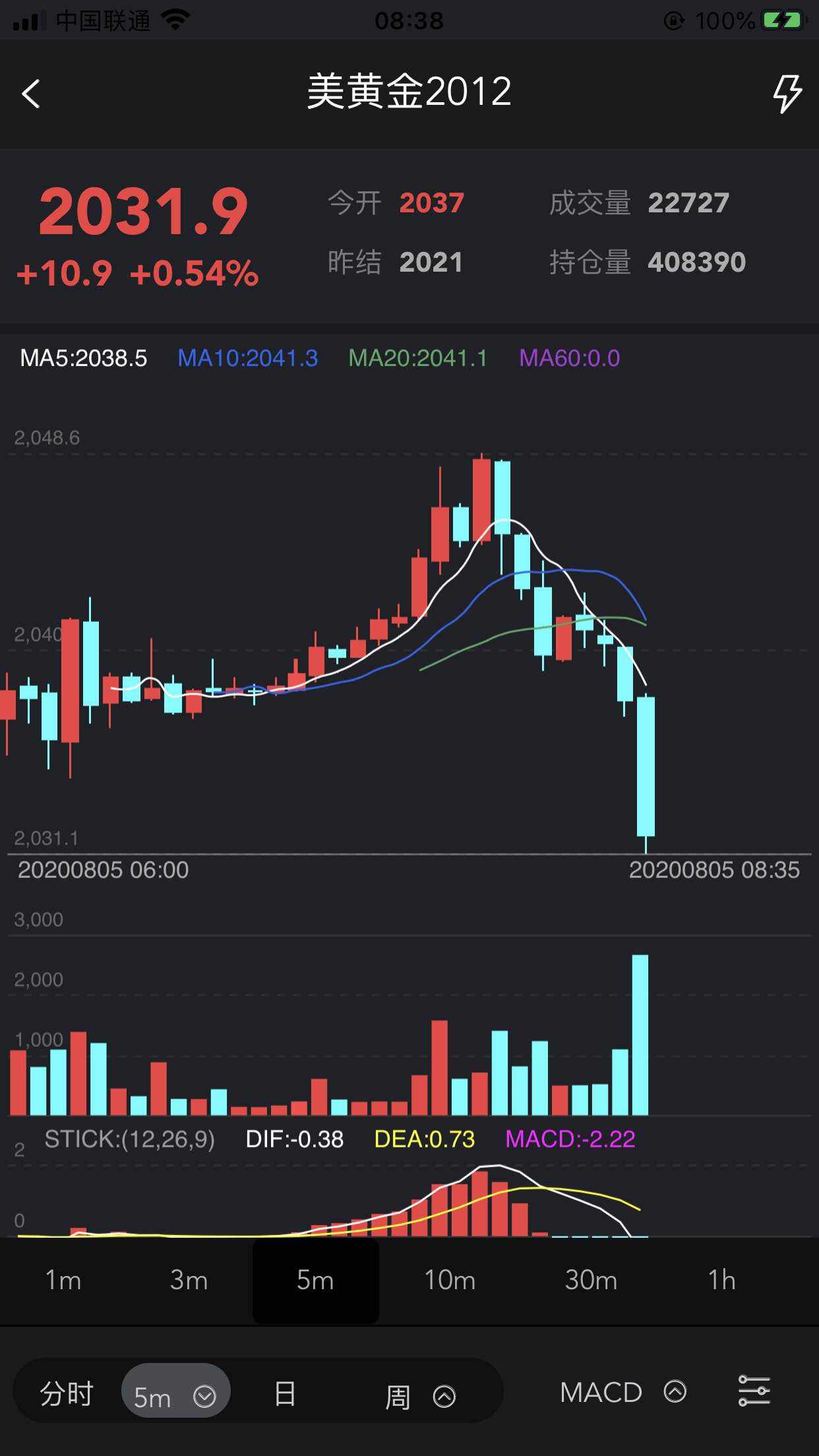Select the 30m interval
The height and width of the screenshot is (1456, 819).
591,1280
